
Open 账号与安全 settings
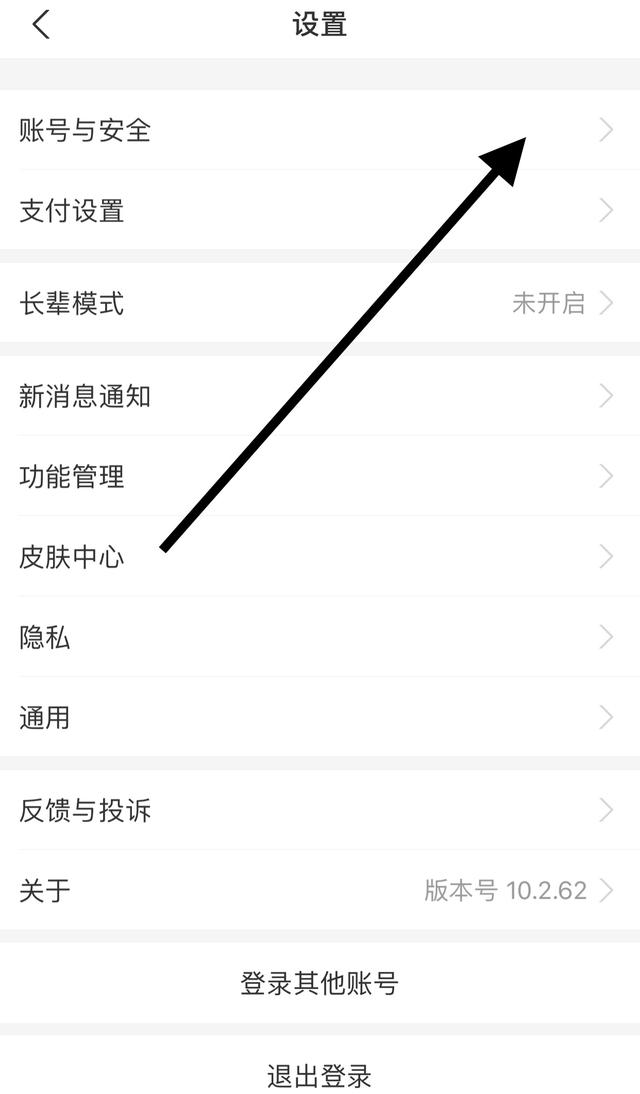click(320, 130)
